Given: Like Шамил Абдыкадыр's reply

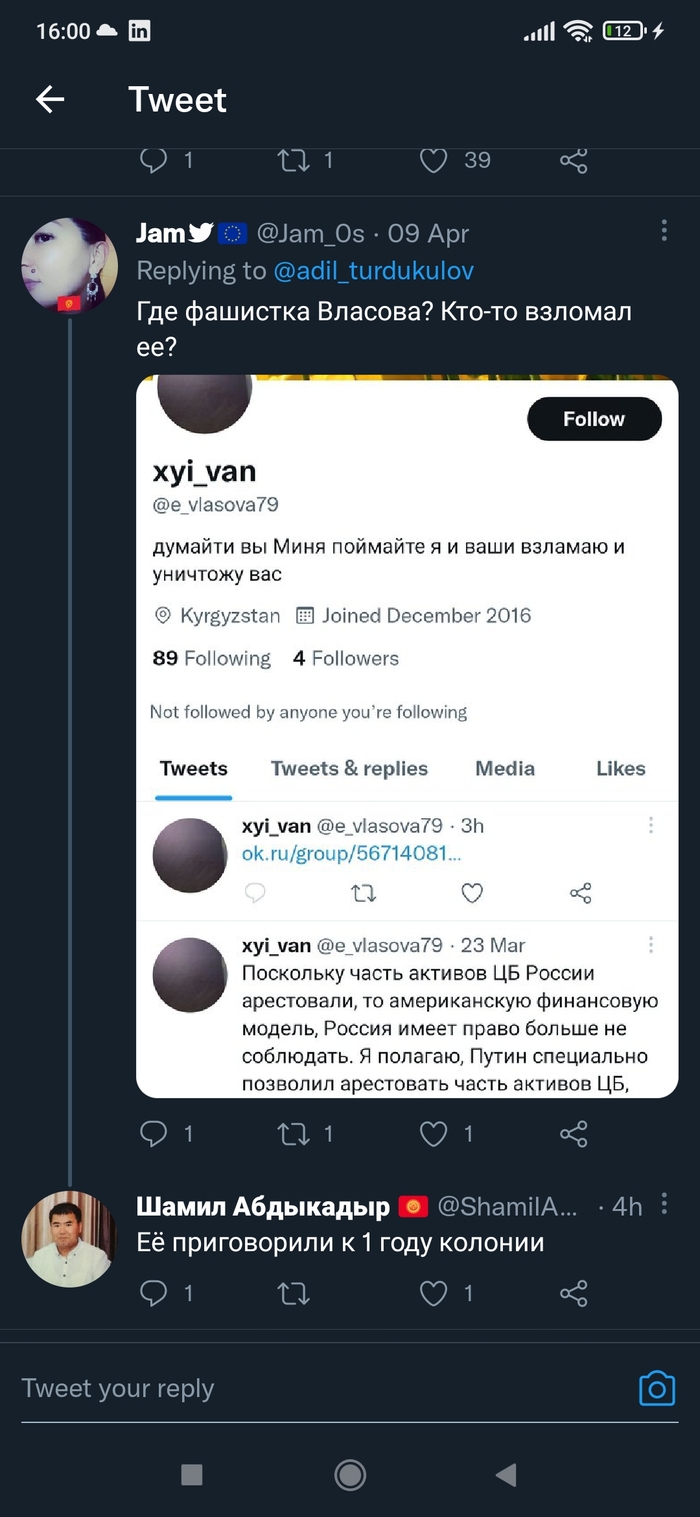Looking at the screenshot, I should tap(433, 1293).
